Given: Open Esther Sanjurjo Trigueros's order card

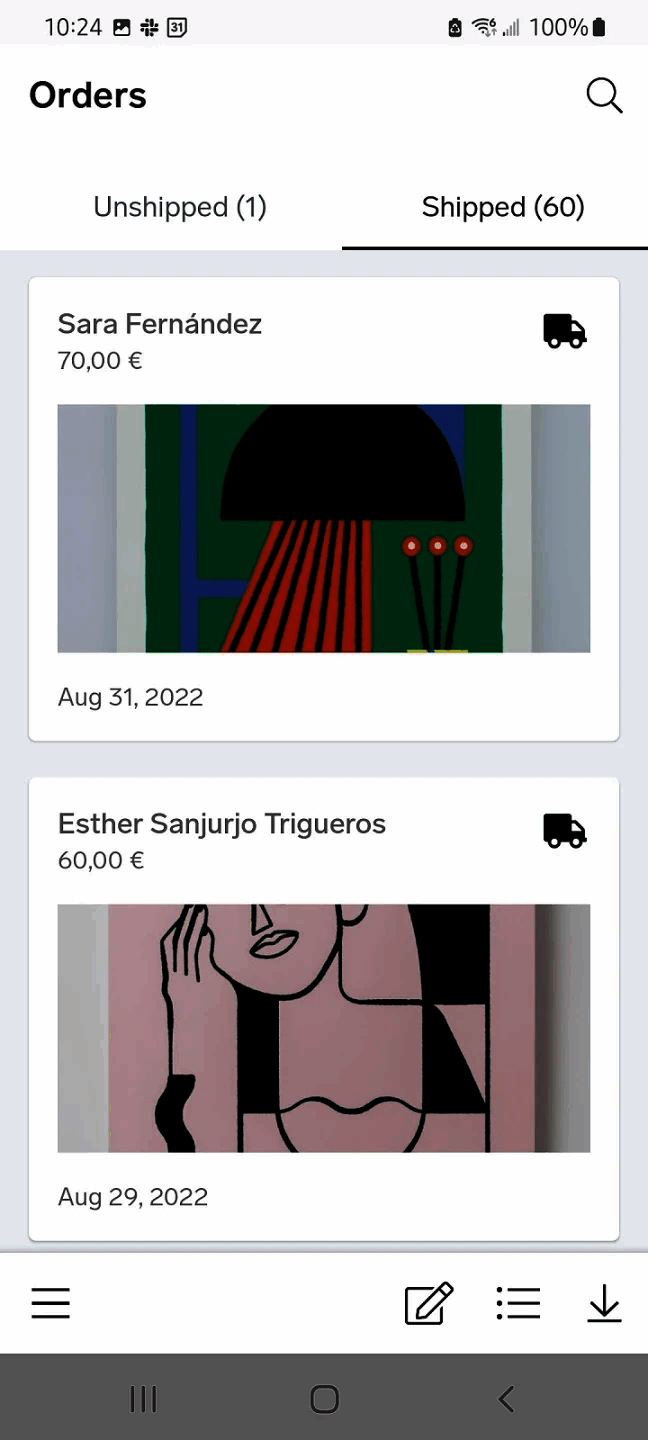Looking at the screenshot, I should [323, 1009].
